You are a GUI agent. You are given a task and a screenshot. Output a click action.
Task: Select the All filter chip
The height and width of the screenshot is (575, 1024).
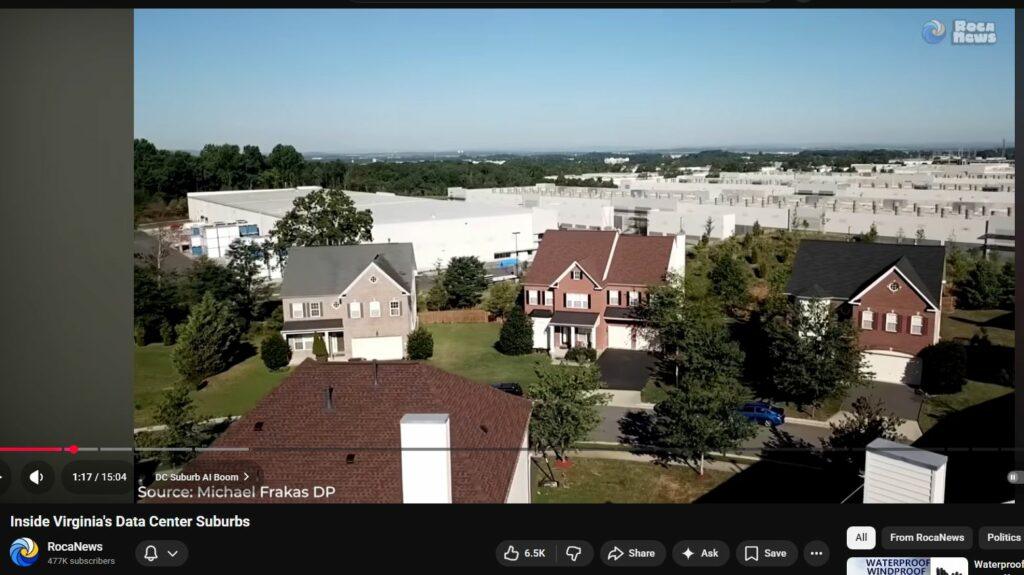[x=860, y=538]
